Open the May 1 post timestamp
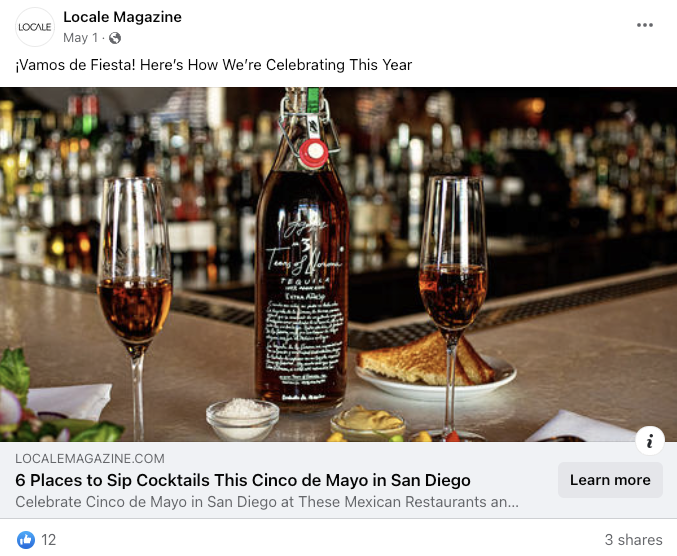 tap(80, 38)
